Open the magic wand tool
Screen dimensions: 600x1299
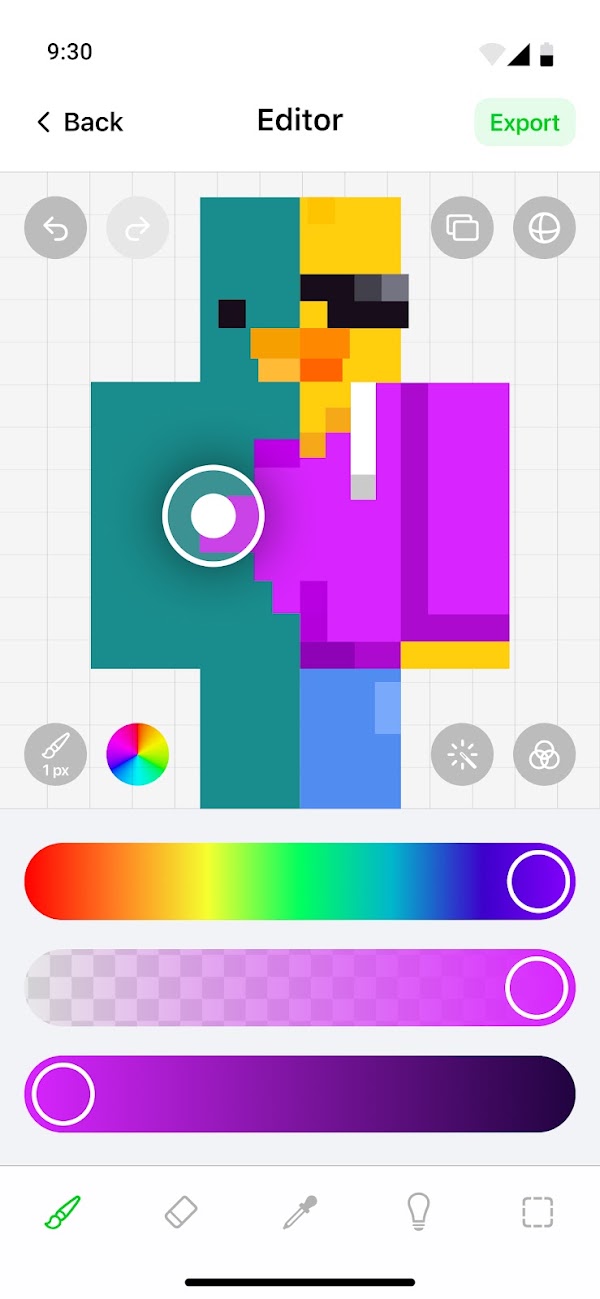click(x=462, y=754)
